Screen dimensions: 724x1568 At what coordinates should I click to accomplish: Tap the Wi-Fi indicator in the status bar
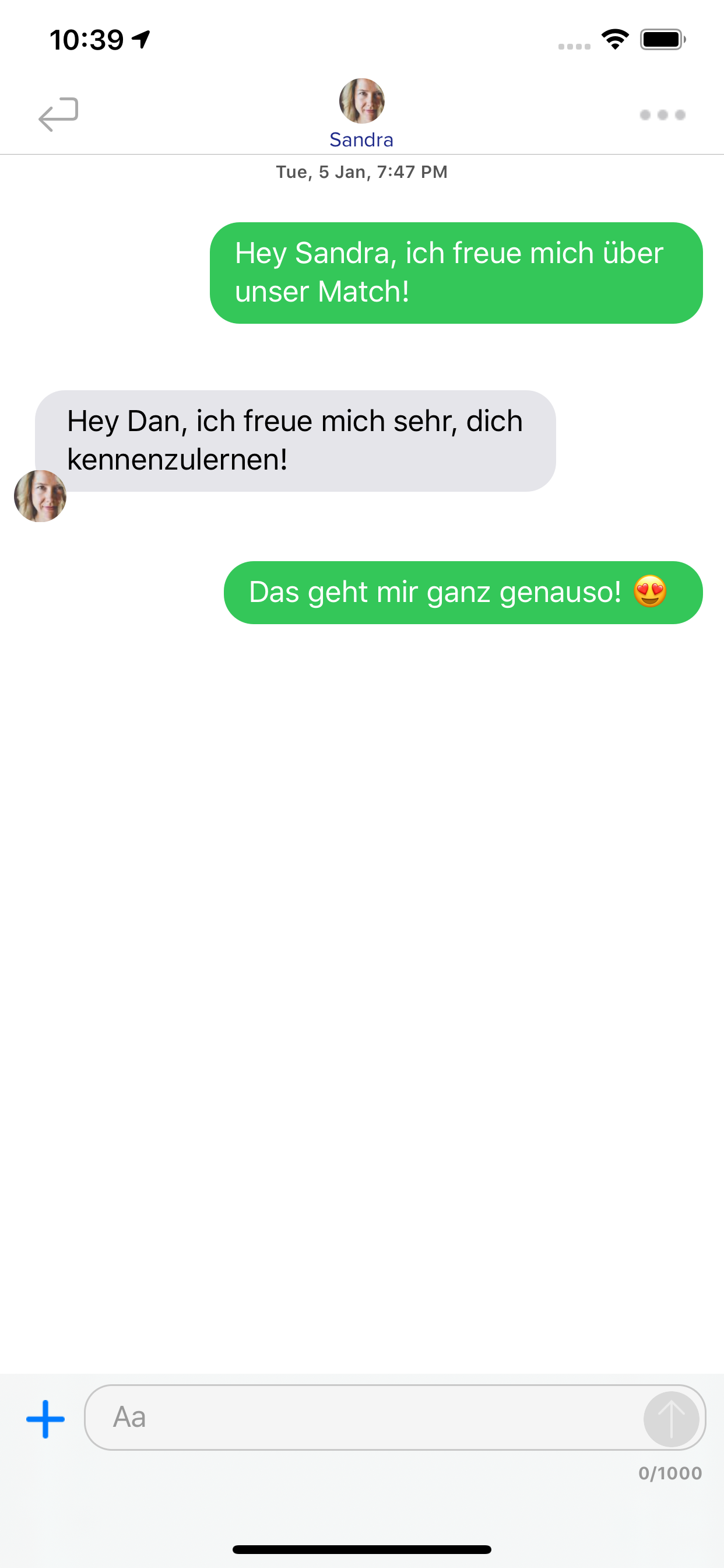[x=614, y=40]
